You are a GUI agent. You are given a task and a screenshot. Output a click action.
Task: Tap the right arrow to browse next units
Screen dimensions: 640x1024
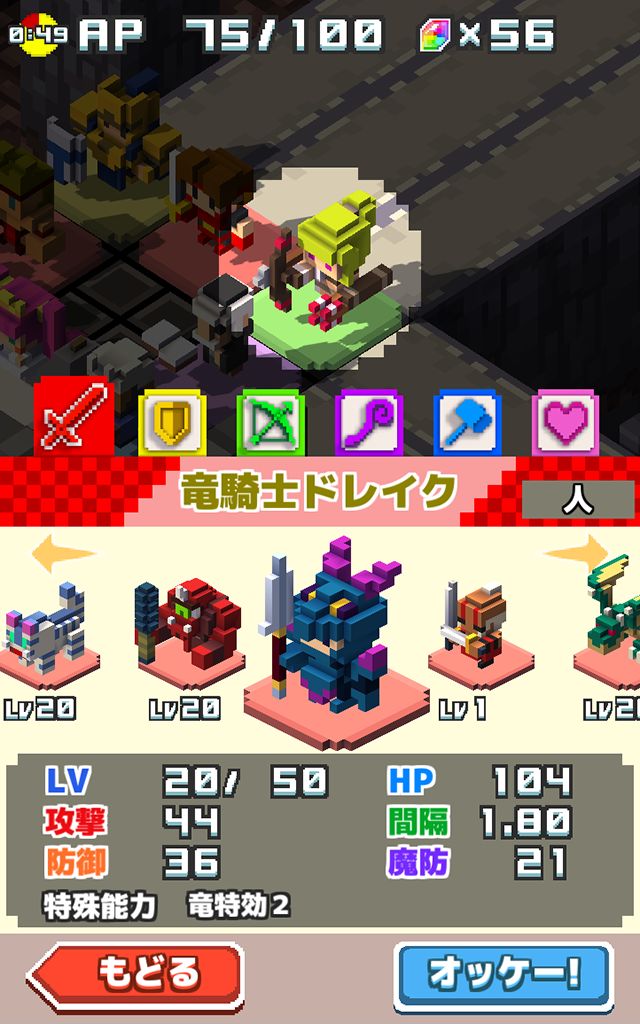(x=578, y=551)
